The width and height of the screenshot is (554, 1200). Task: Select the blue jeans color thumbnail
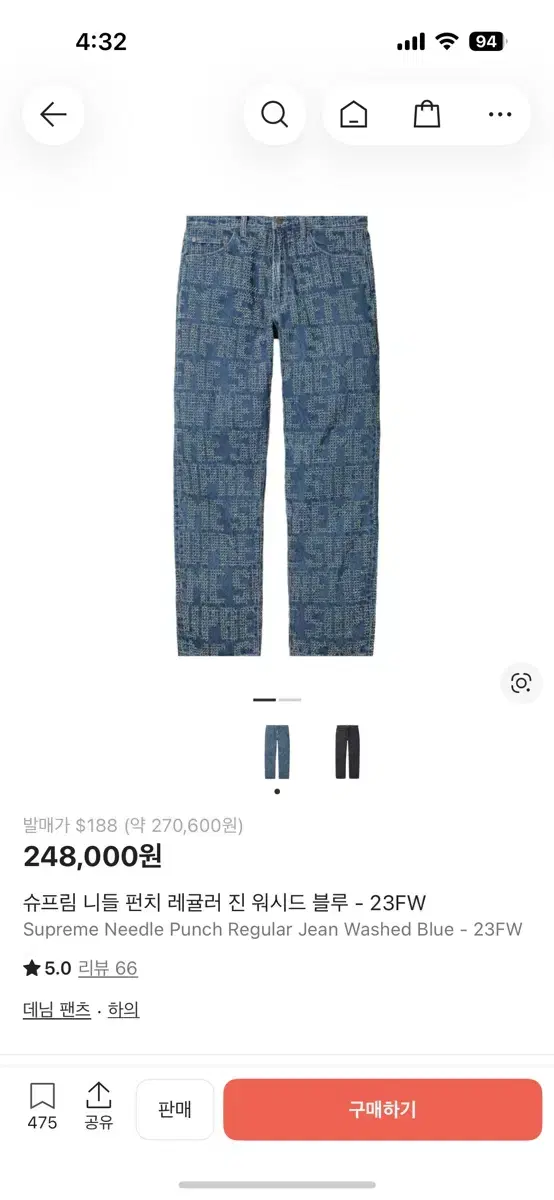pyautogui.click(x=277, y=752)
